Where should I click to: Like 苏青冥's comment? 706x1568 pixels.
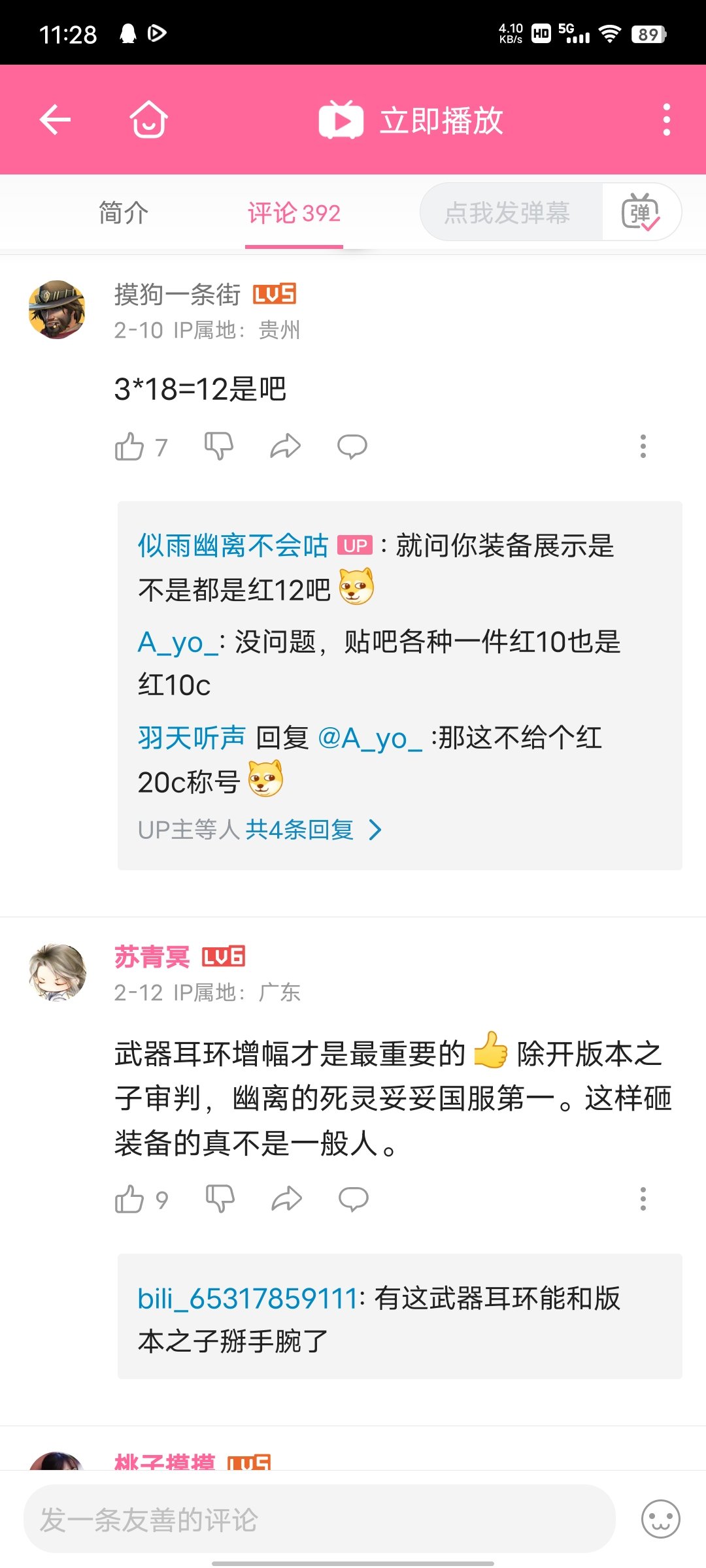pos(129,1200)
